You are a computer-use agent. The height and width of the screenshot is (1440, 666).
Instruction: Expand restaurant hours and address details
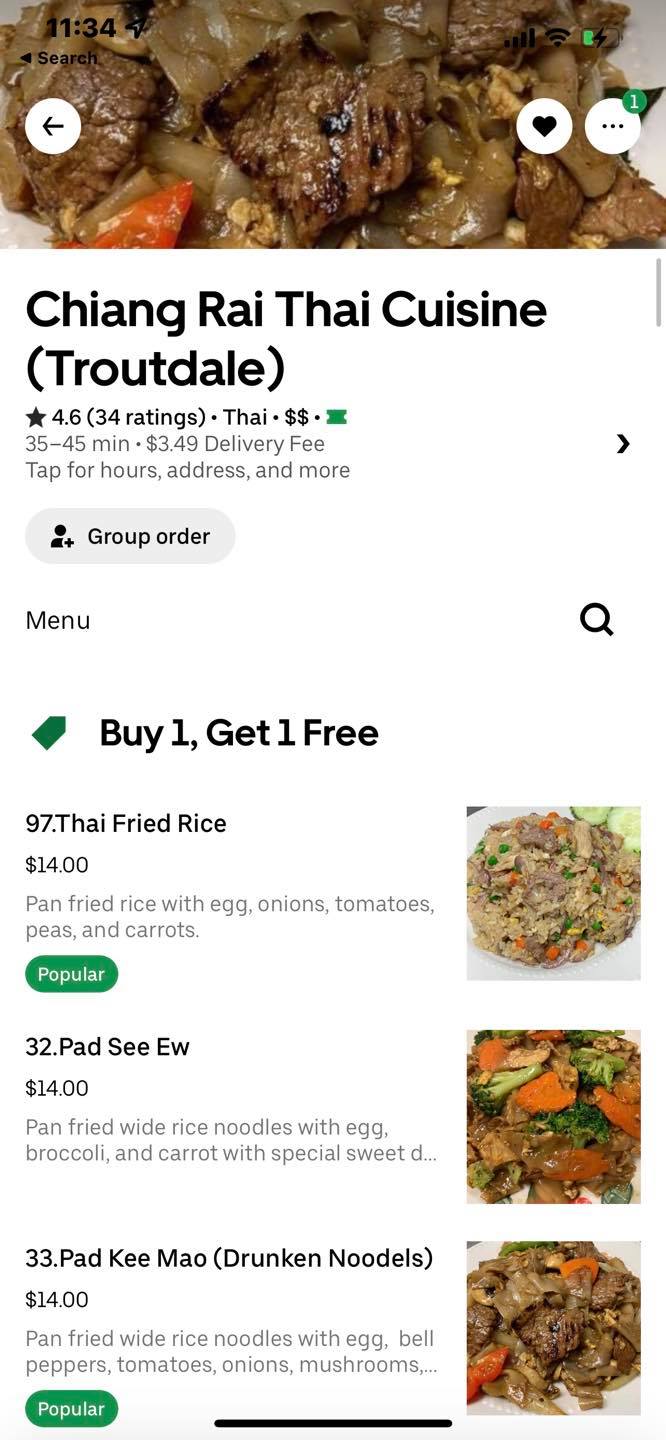[622, 444]
